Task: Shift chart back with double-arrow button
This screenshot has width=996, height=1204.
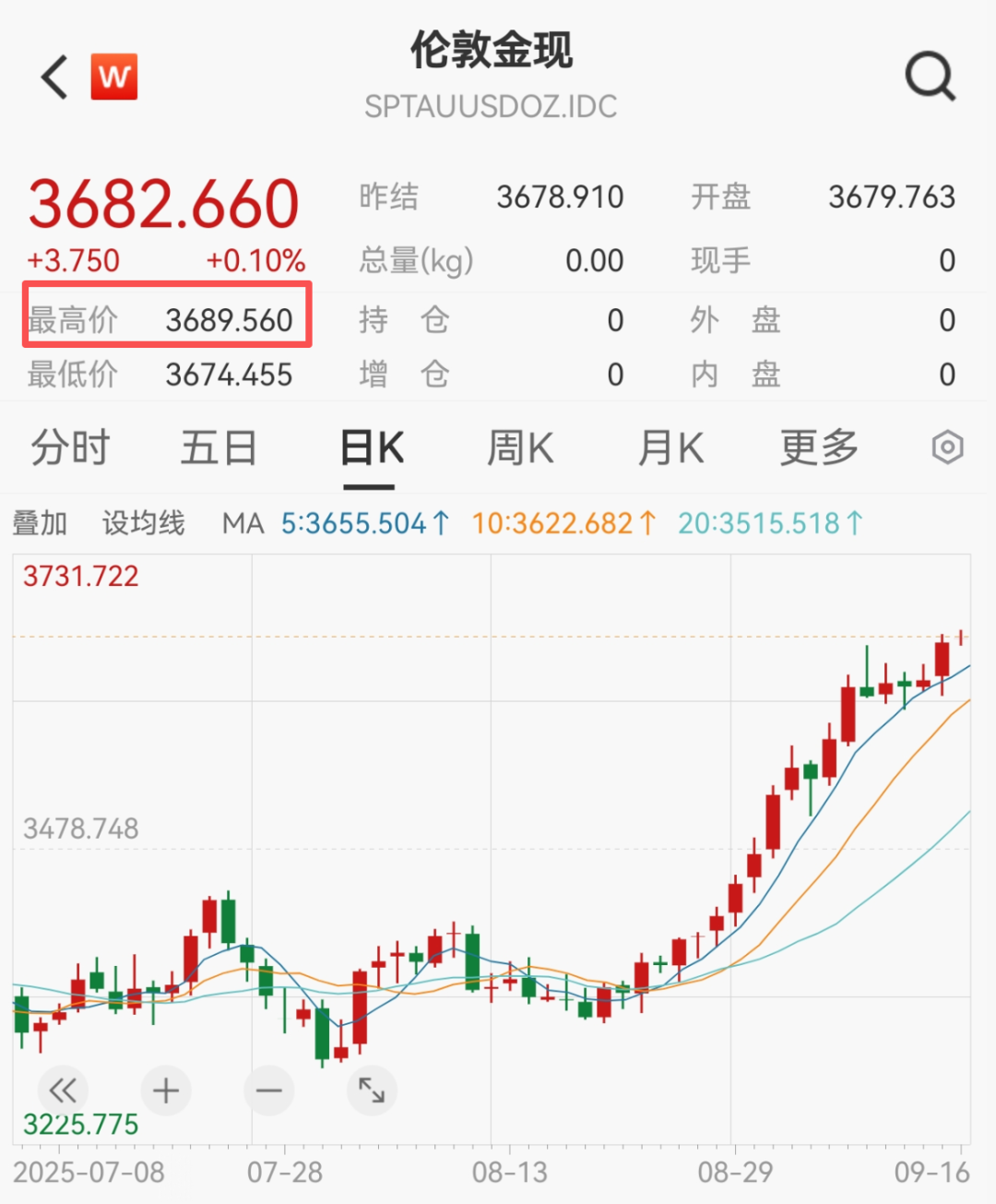Action: coord(63,1091)
